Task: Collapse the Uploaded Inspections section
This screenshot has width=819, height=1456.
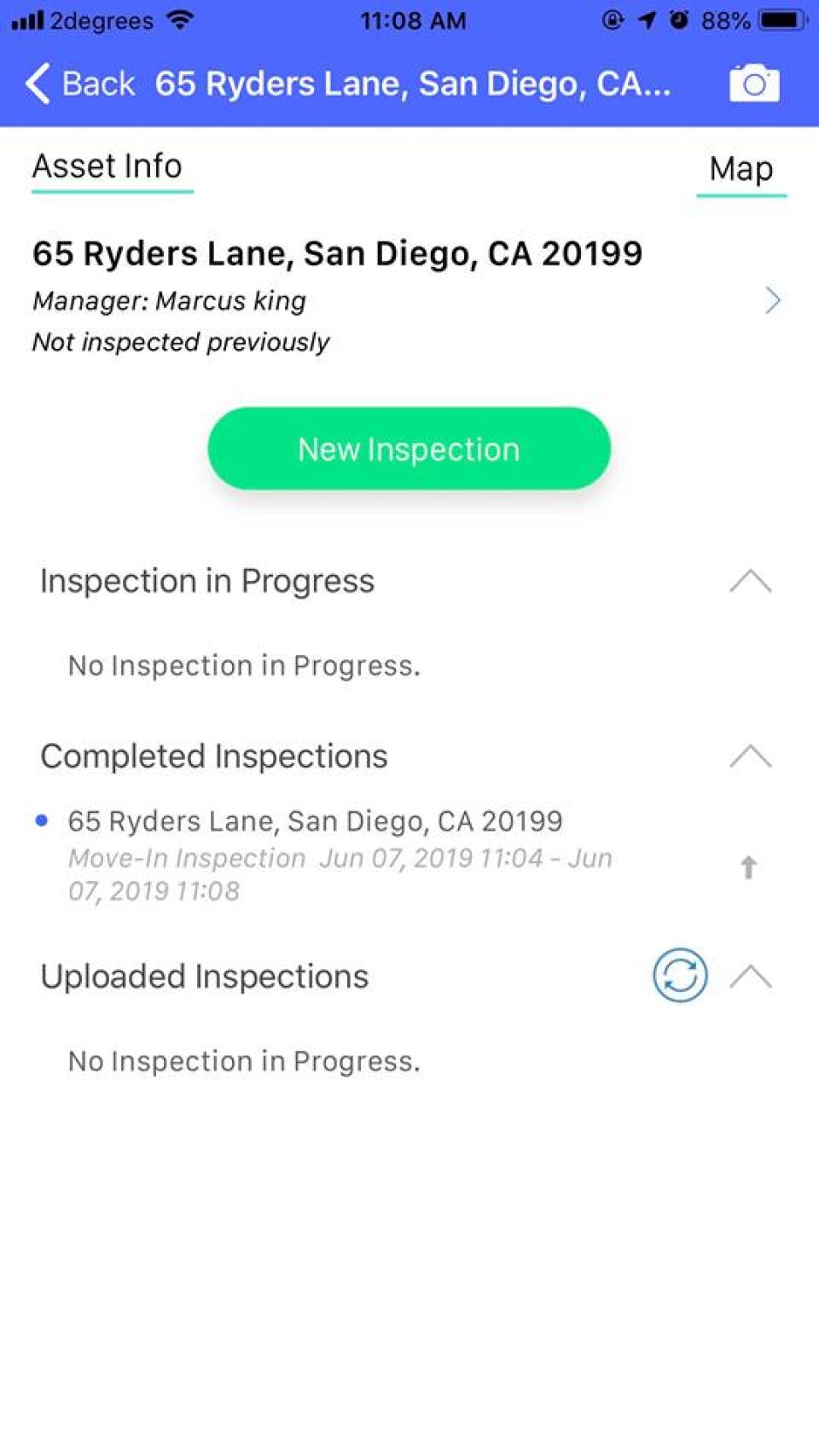Action: [x=751, y=976]
